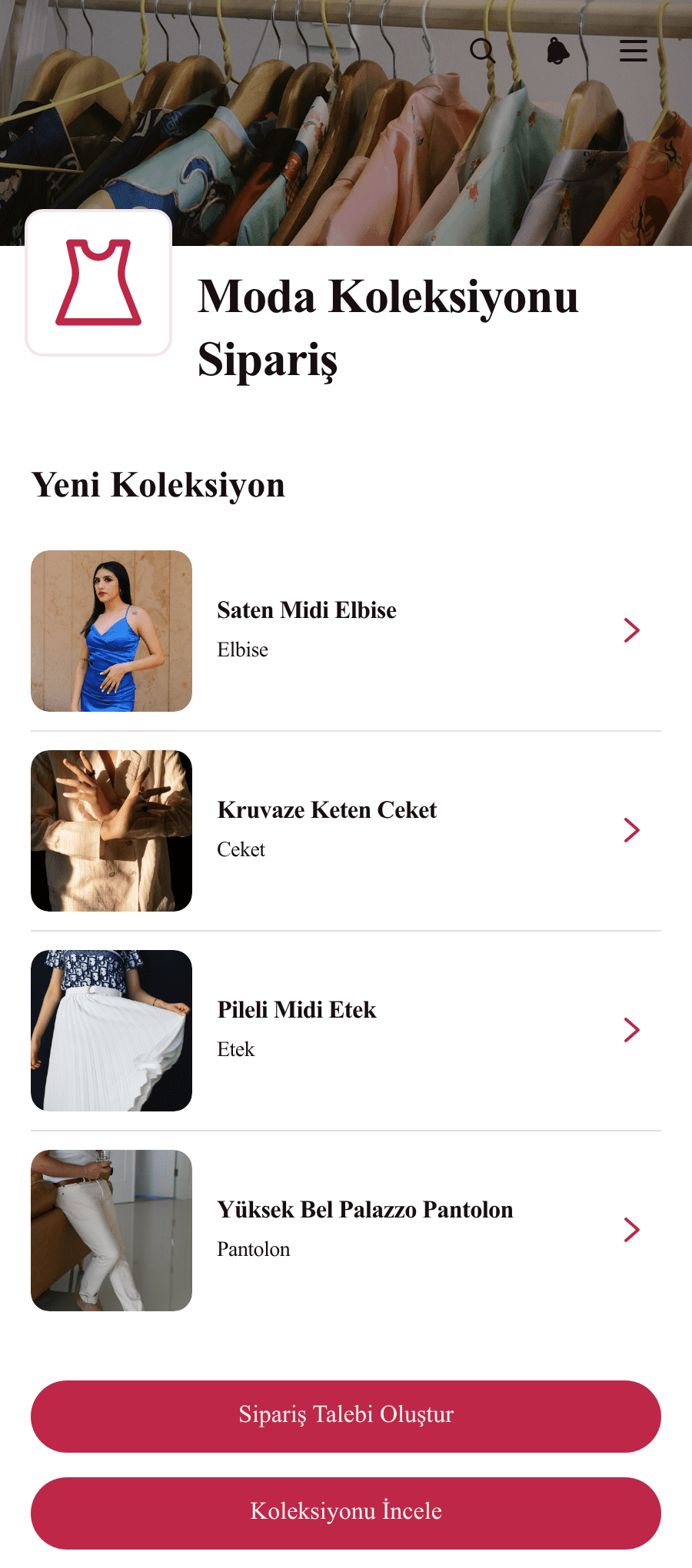This screenshot has width=692, height=1568.
Task: Open the Saten Midi Elbise item
Action: pyautogui.click(x=346, y=631)
